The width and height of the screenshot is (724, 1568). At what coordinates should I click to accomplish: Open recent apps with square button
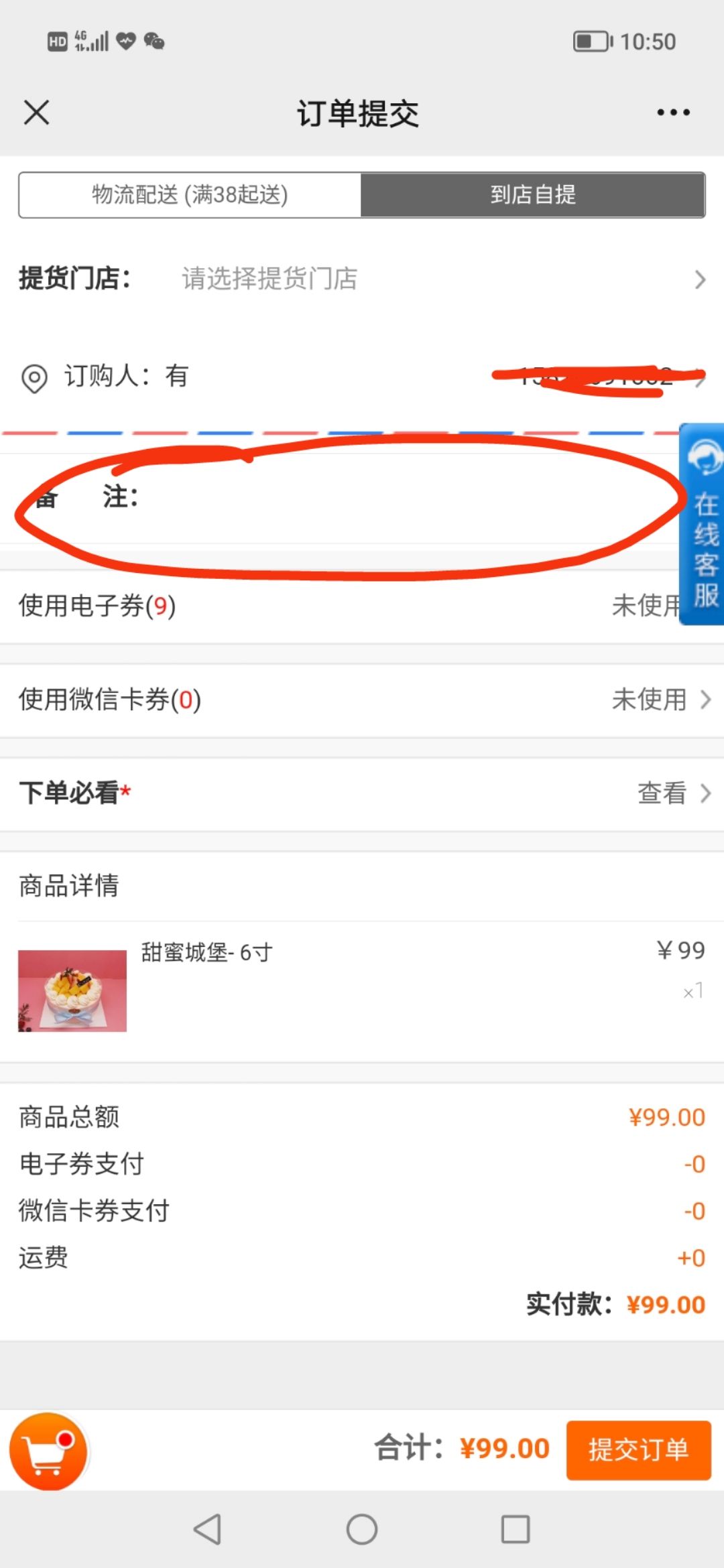tap(516, 1529)
